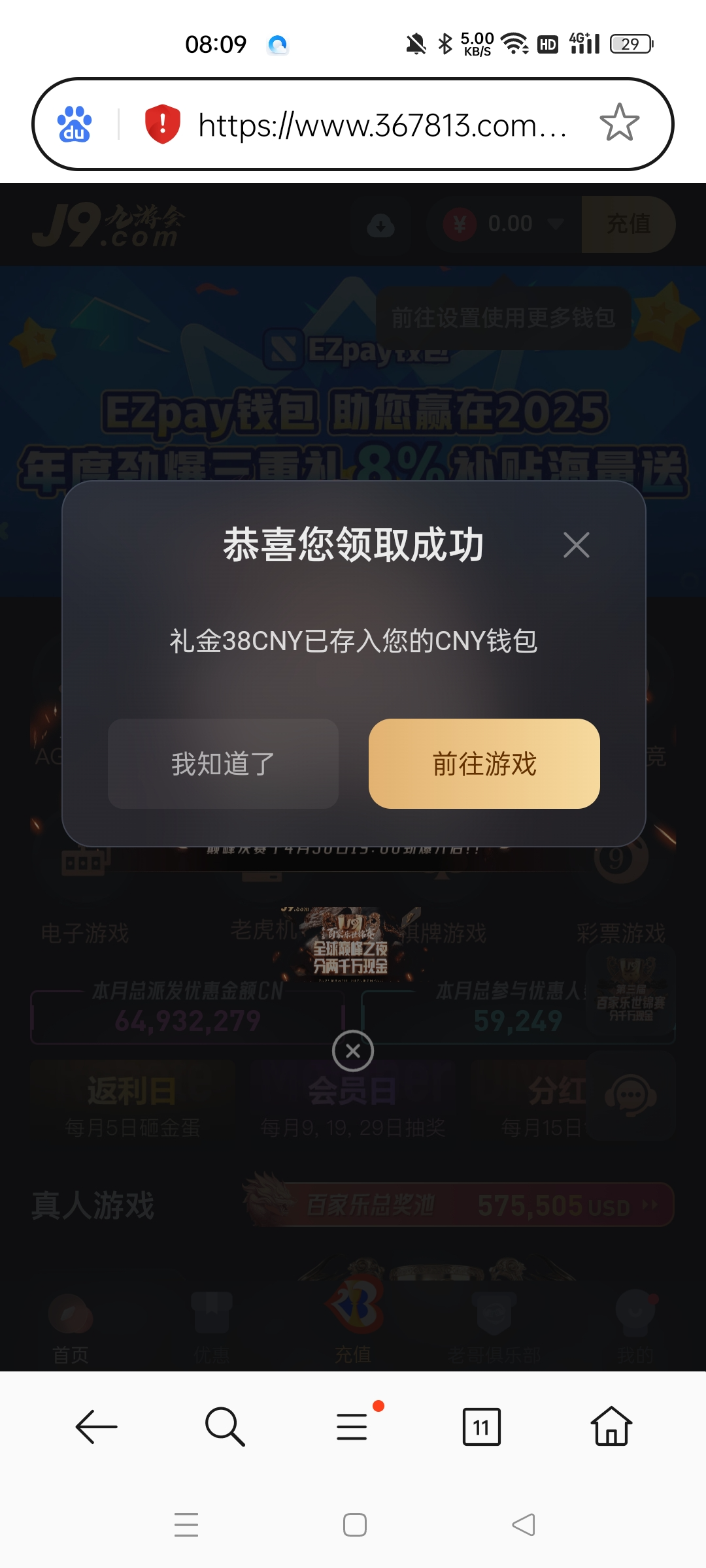Open the browser menu with red dot
Viewport: 706px width, 1568px height.
click(353, 1426)
